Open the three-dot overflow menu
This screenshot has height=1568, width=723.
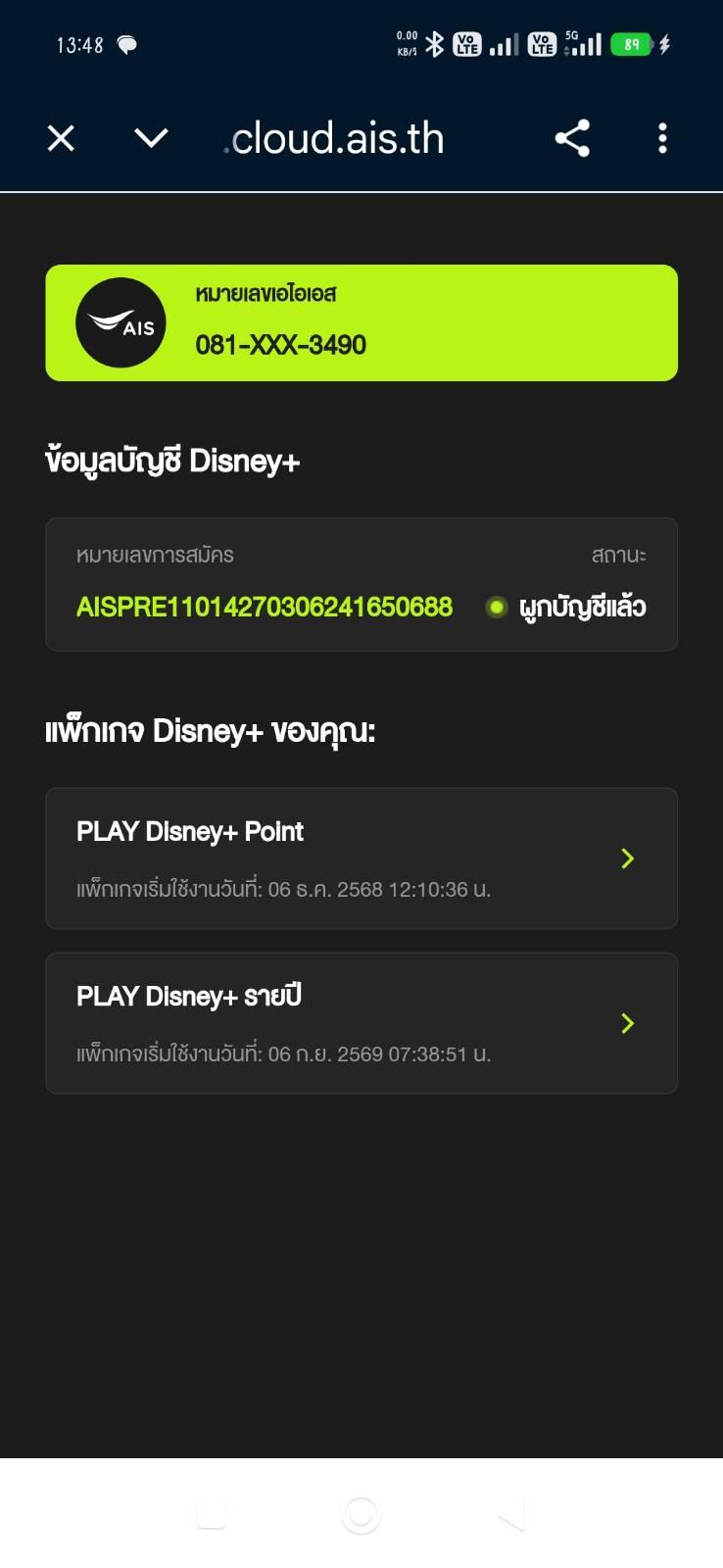[662, 138]
